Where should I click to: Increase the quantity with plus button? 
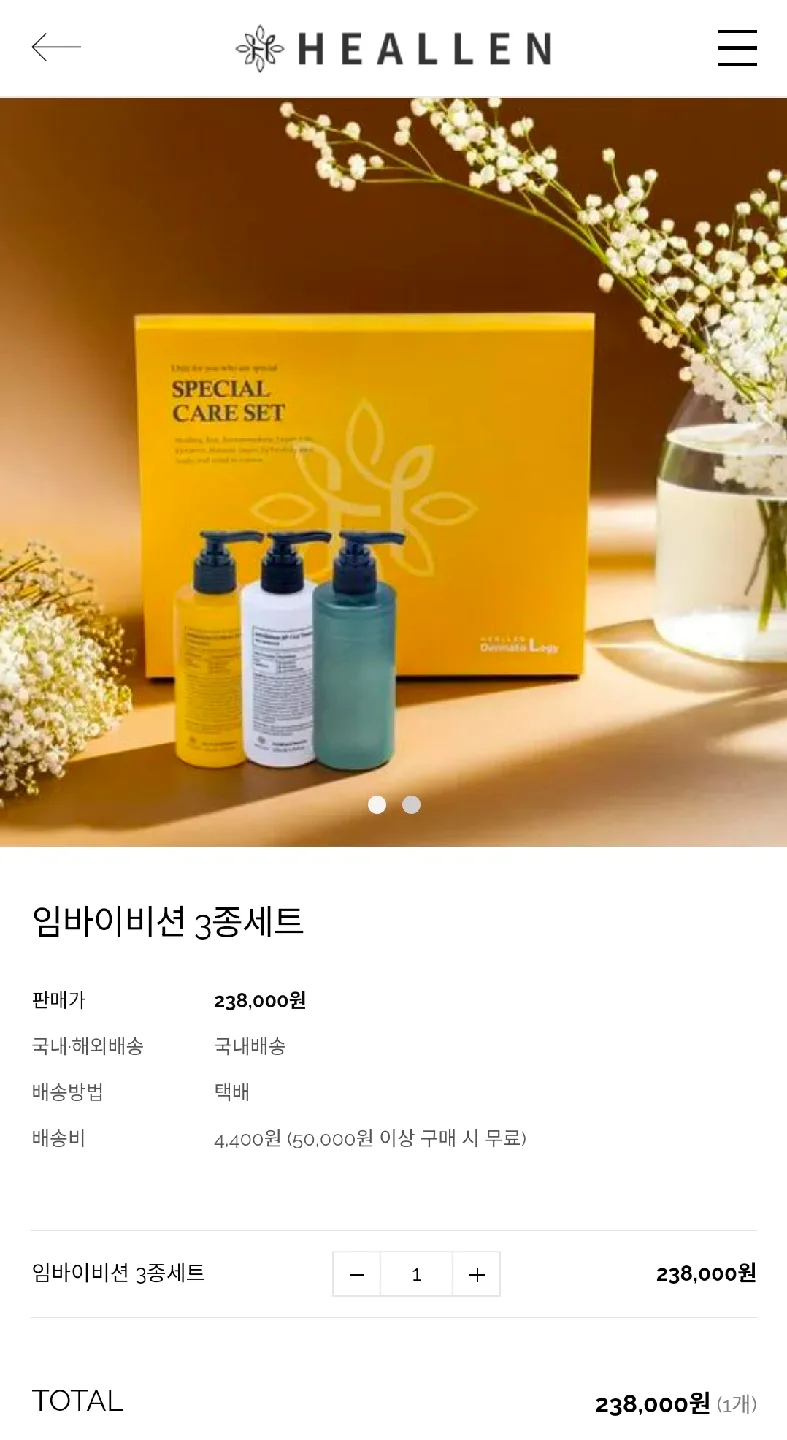(477, 1274)
